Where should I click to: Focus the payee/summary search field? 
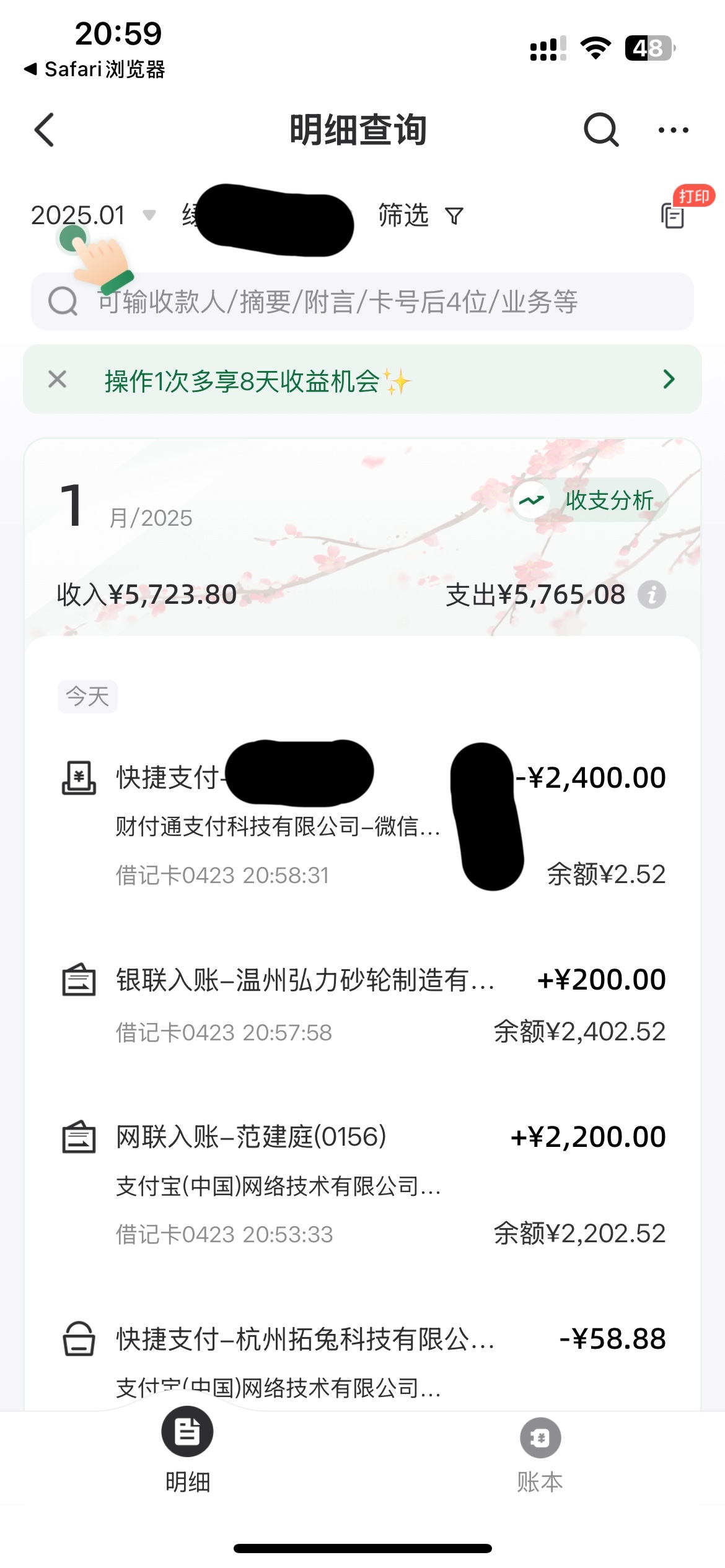click(362, 302)
